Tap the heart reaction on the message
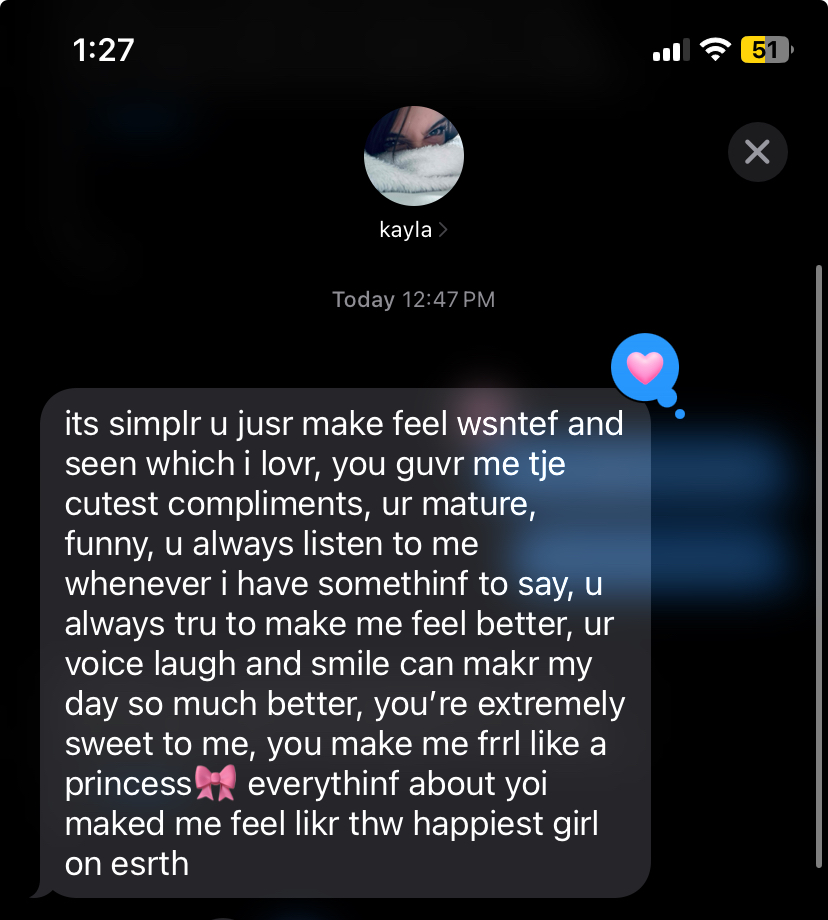 (645, 368)
